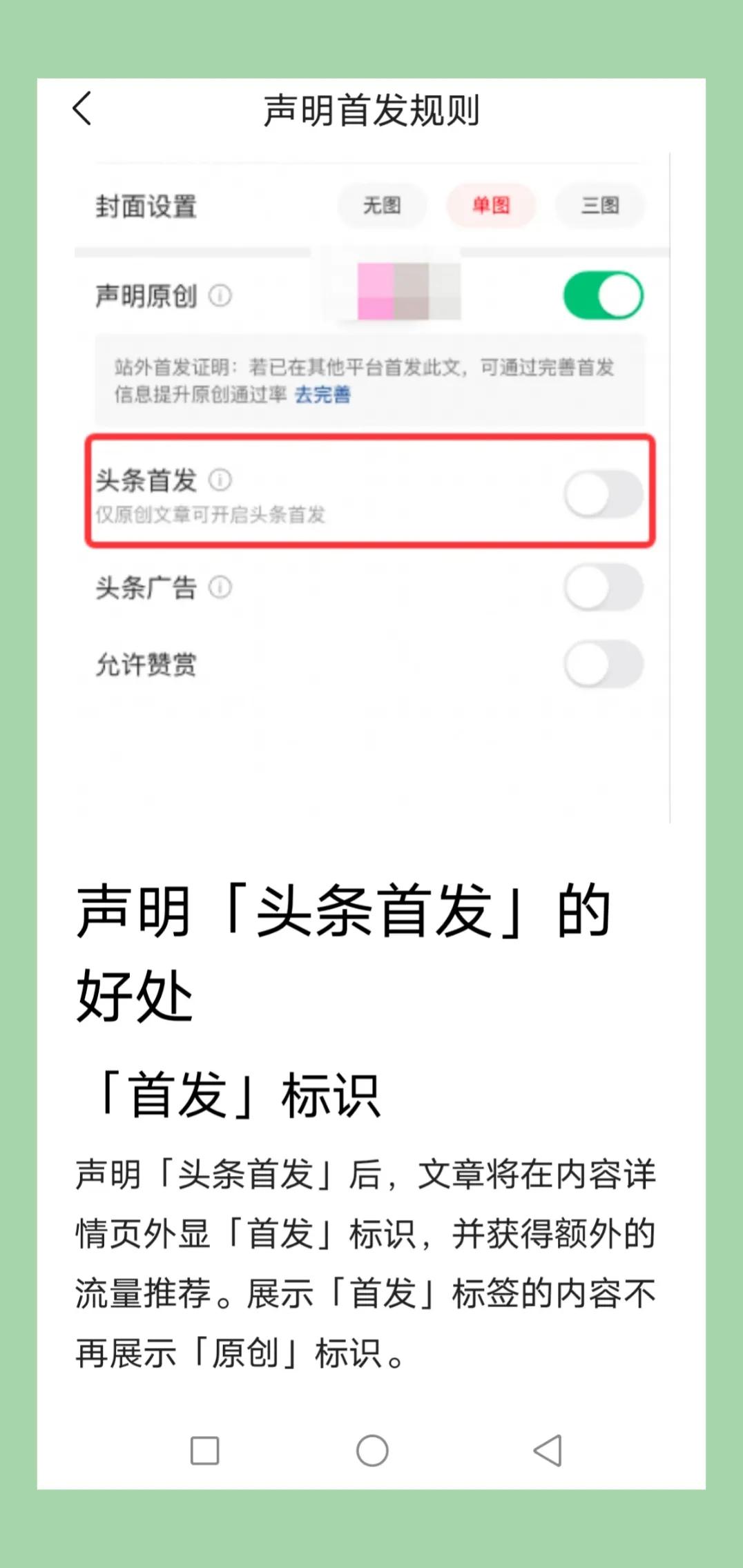The height and width of the screenshot is (1568, 743).
Task: Tap the system back triangle button
Action: click(x=548, y=1450)
